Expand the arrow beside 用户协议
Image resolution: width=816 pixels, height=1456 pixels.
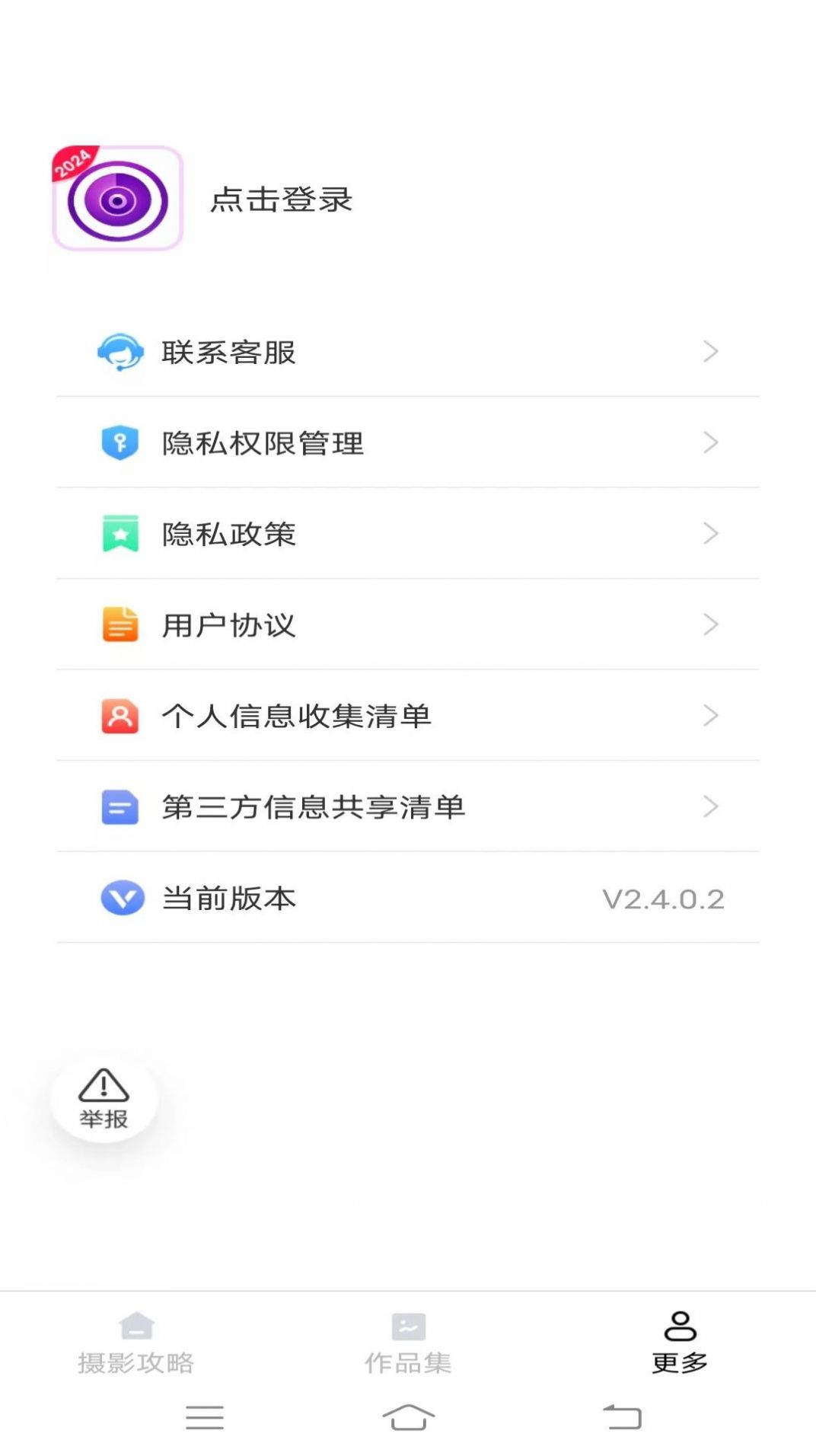click(711, 624)
